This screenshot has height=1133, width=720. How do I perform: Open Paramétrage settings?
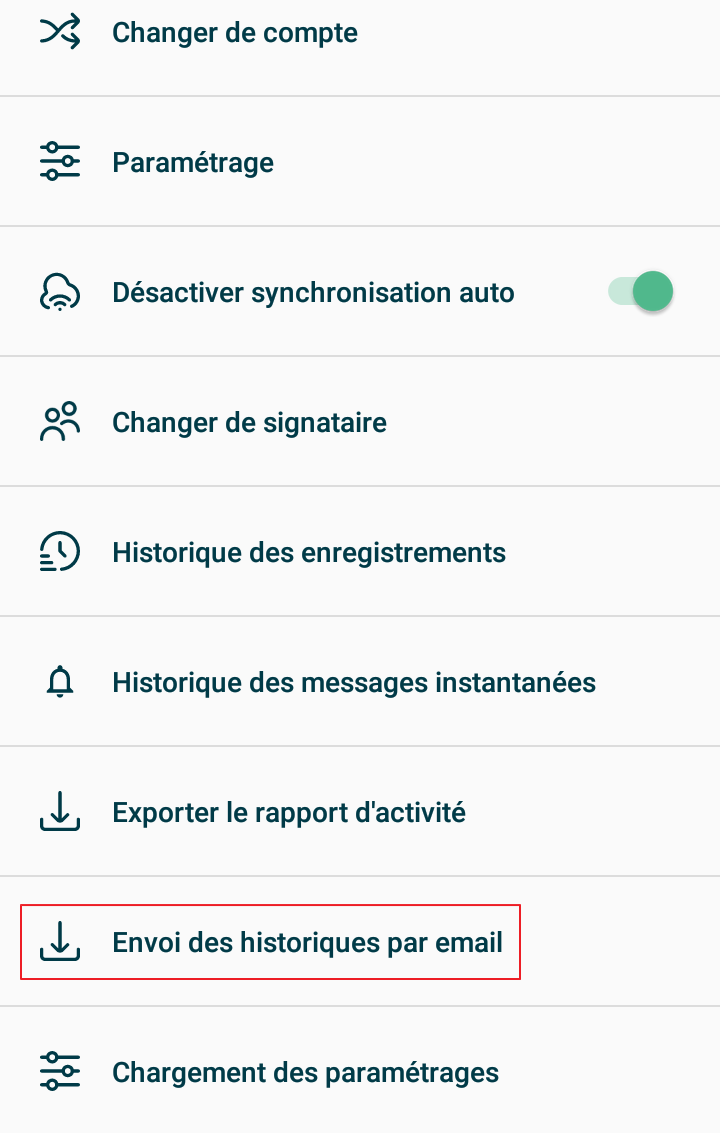(192, 161)
